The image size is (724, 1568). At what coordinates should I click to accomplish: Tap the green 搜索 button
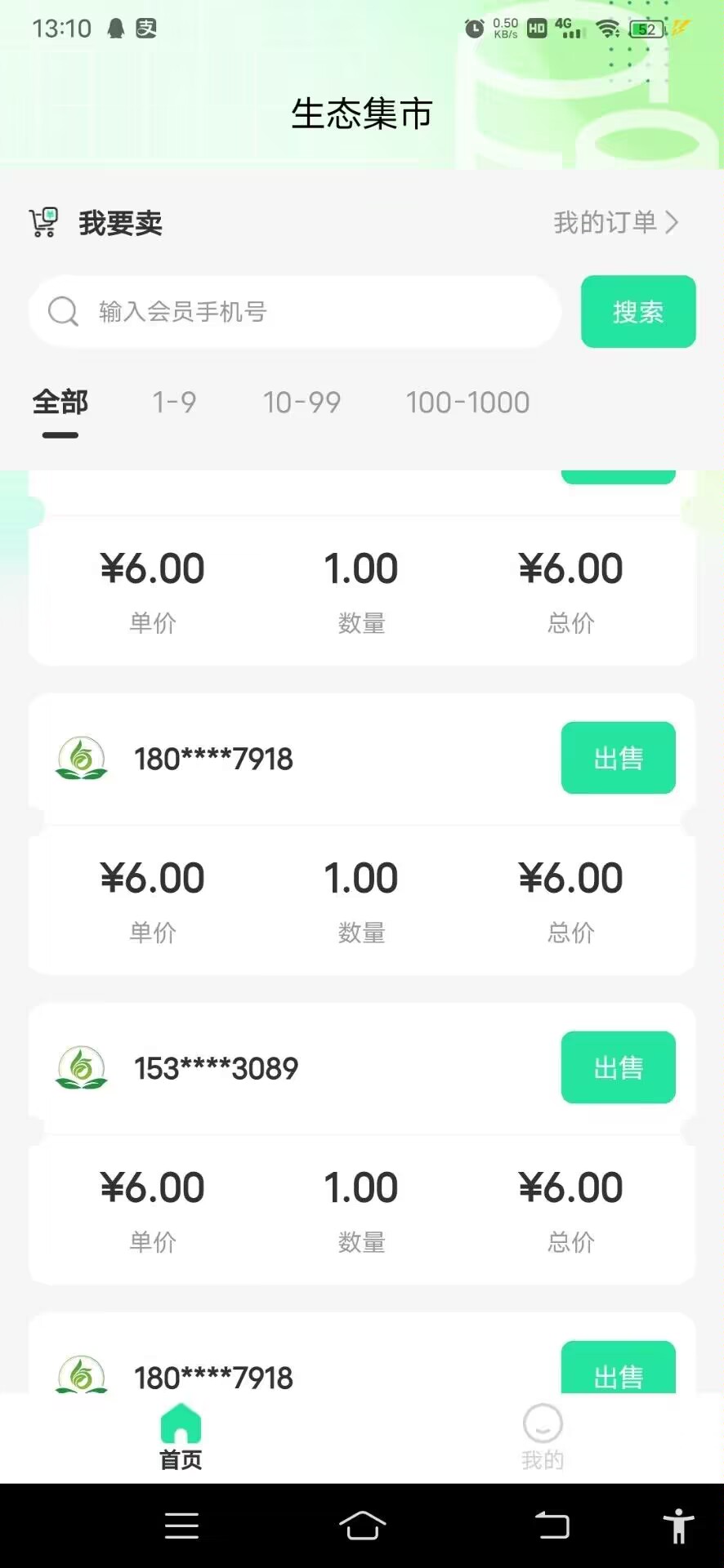638,311
